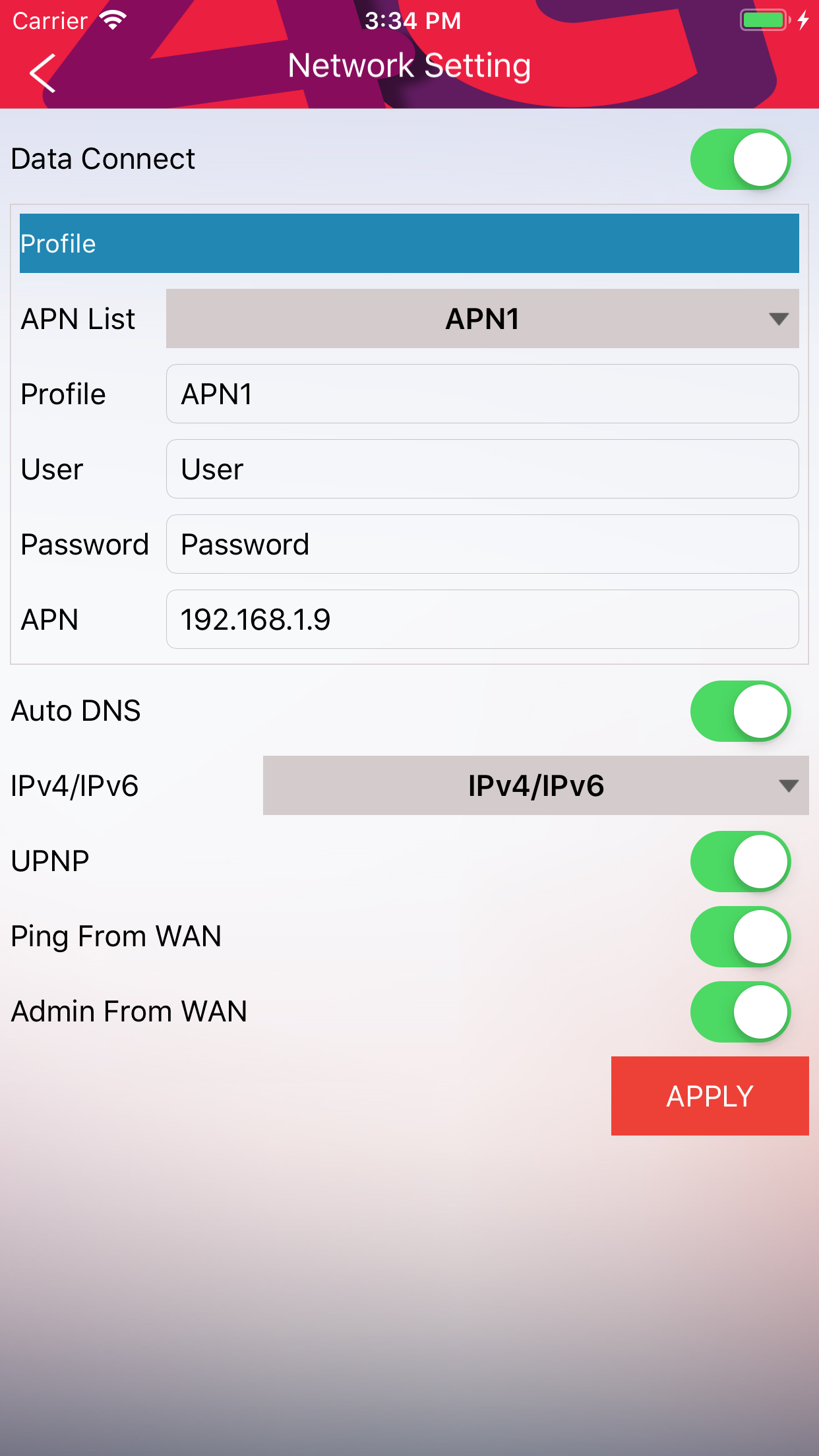The height and width of the screenshot is (1456, 819).
Task: Disable the Data Connect toggle
Action: (x=740, y=159)
